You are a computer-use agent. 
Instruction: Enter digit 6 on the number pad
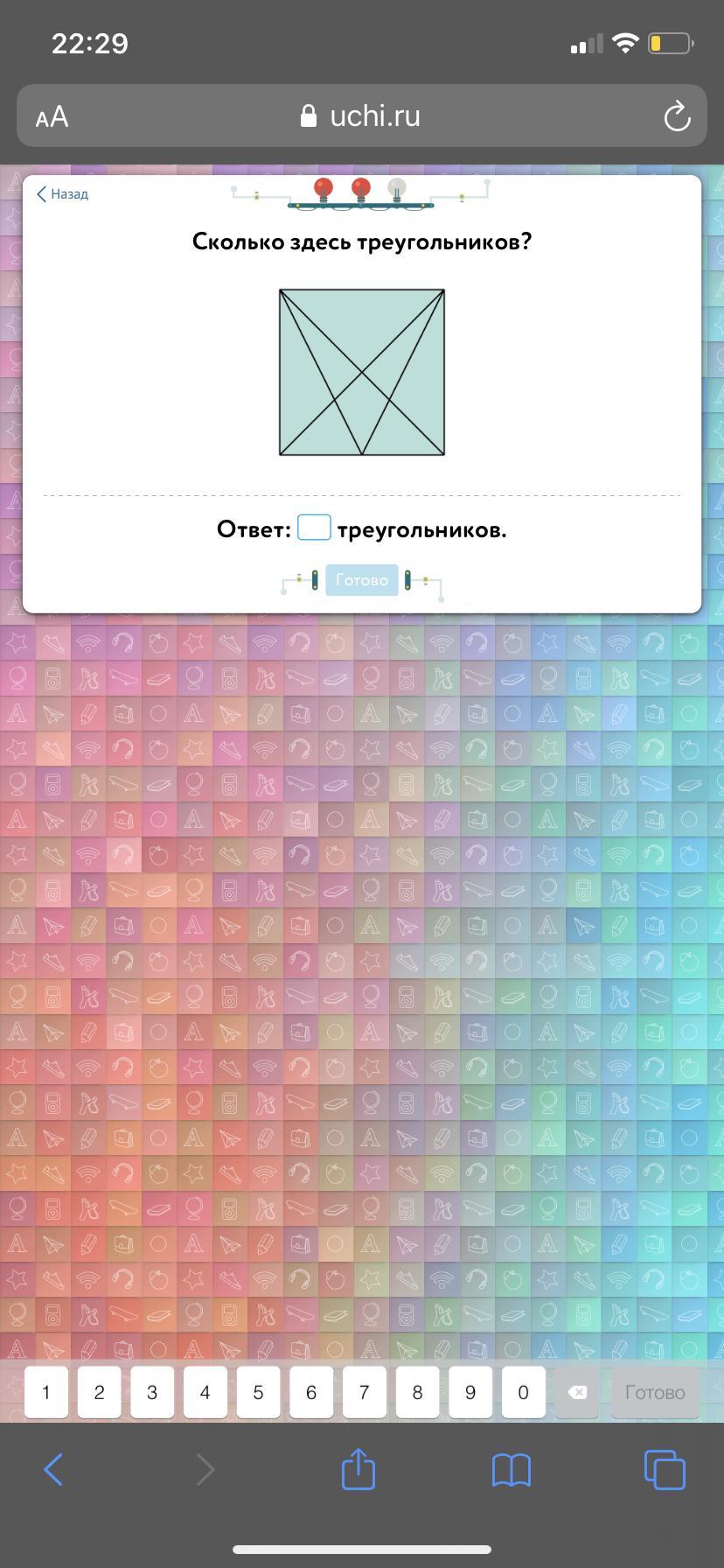[311, 1392]
